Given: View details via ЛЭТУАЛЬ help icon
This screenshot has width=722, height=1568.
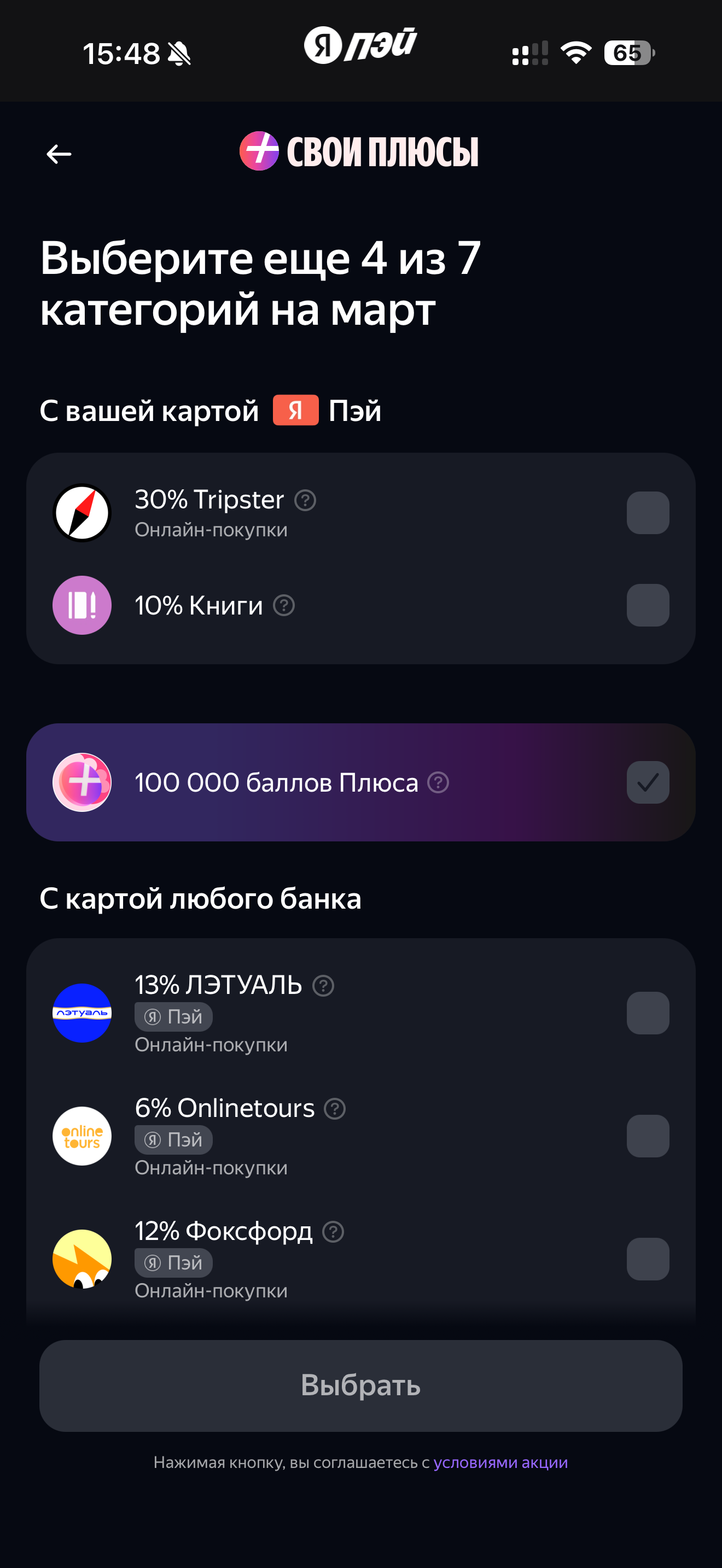Looking at the screenshot, I should tap(323, 986).
